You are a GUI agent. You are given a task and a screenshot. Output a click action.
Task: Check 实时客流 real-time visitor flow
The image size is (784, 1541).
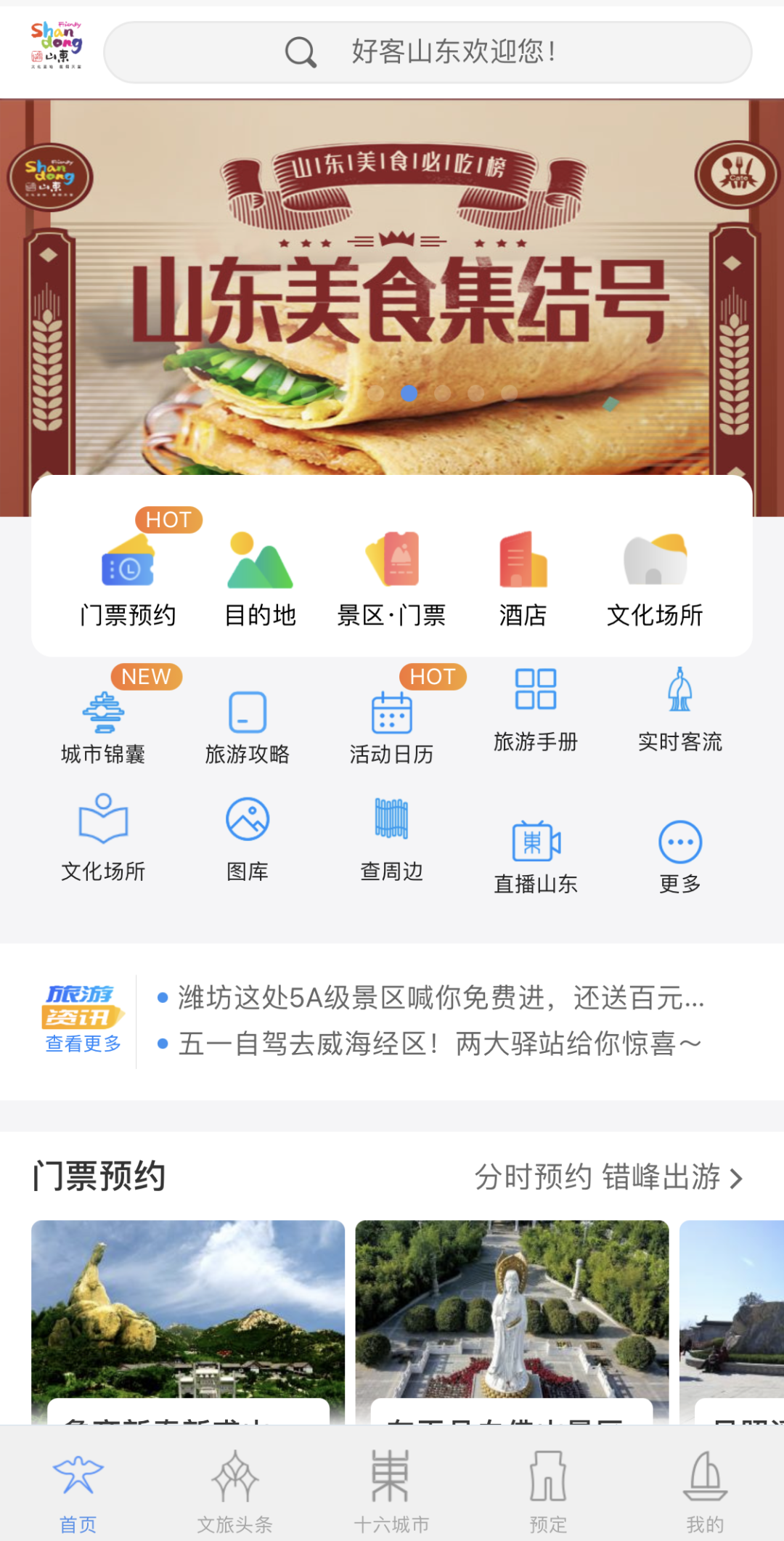coord(680,708)
